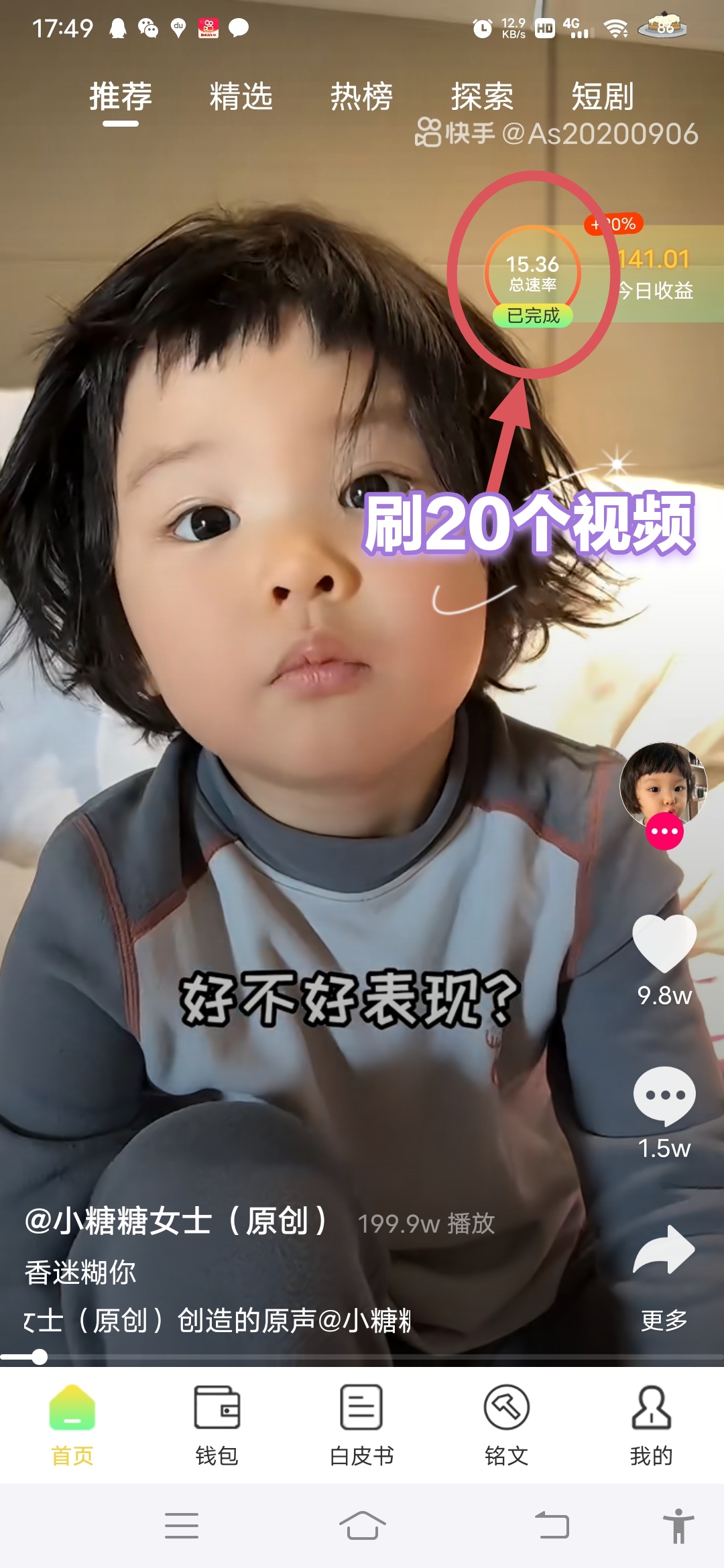Tap the system back button
This screenshot has width=724, height=1568.
pos(552,1526)
